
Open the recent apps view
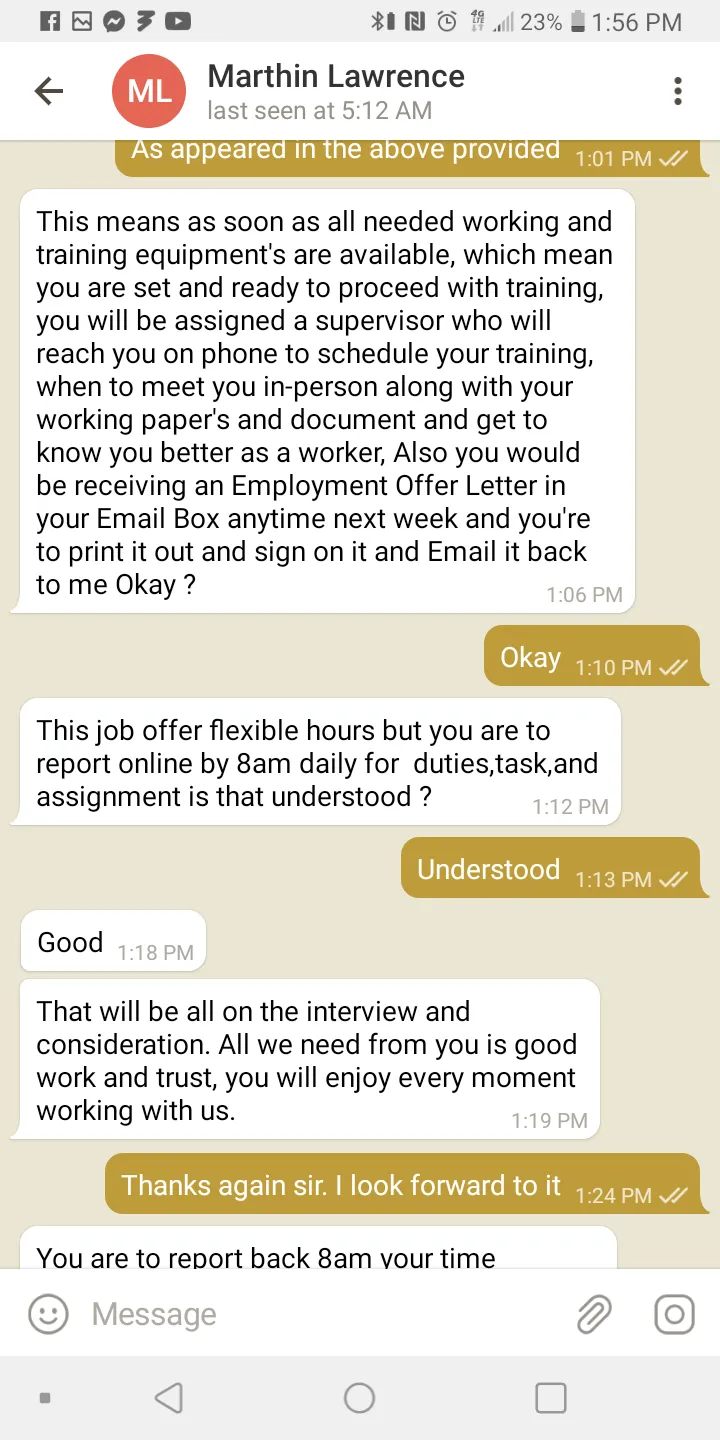(x=551, y=1397)
